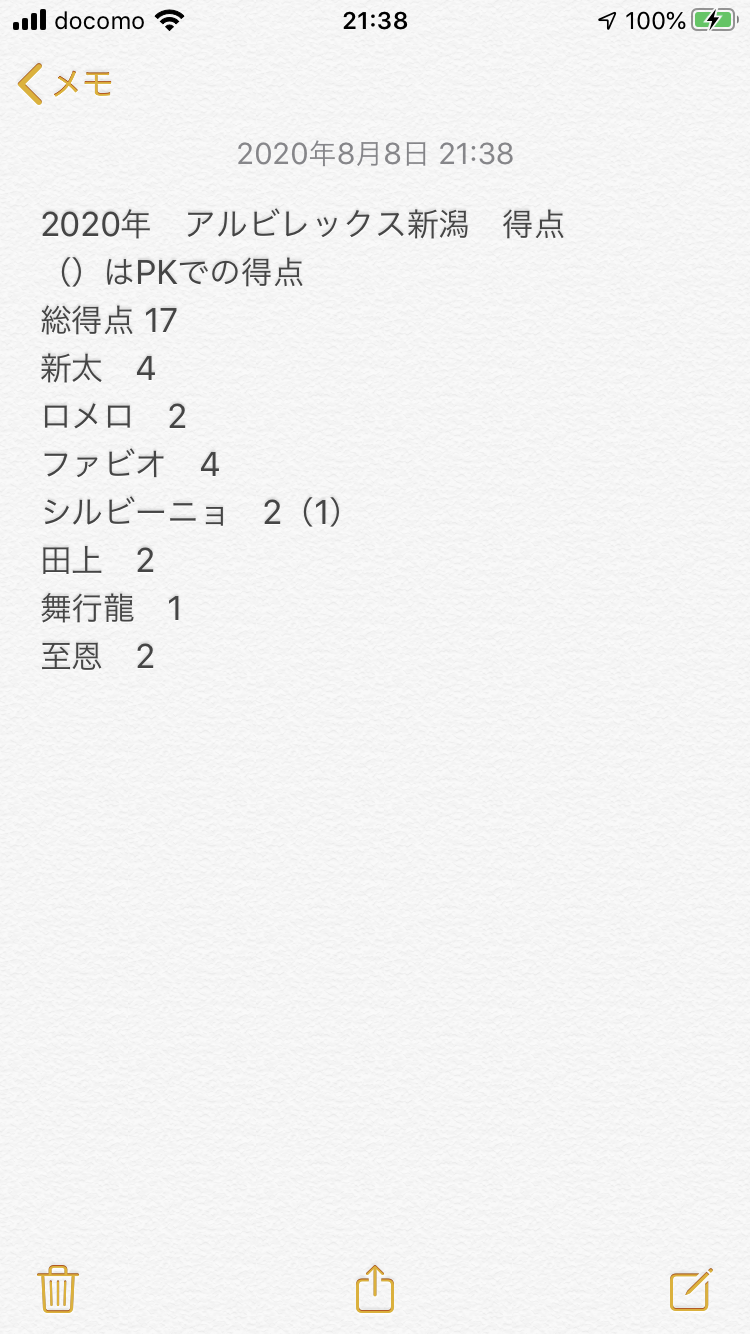Share this note

pyautogui.click(x=375, y=1288)
